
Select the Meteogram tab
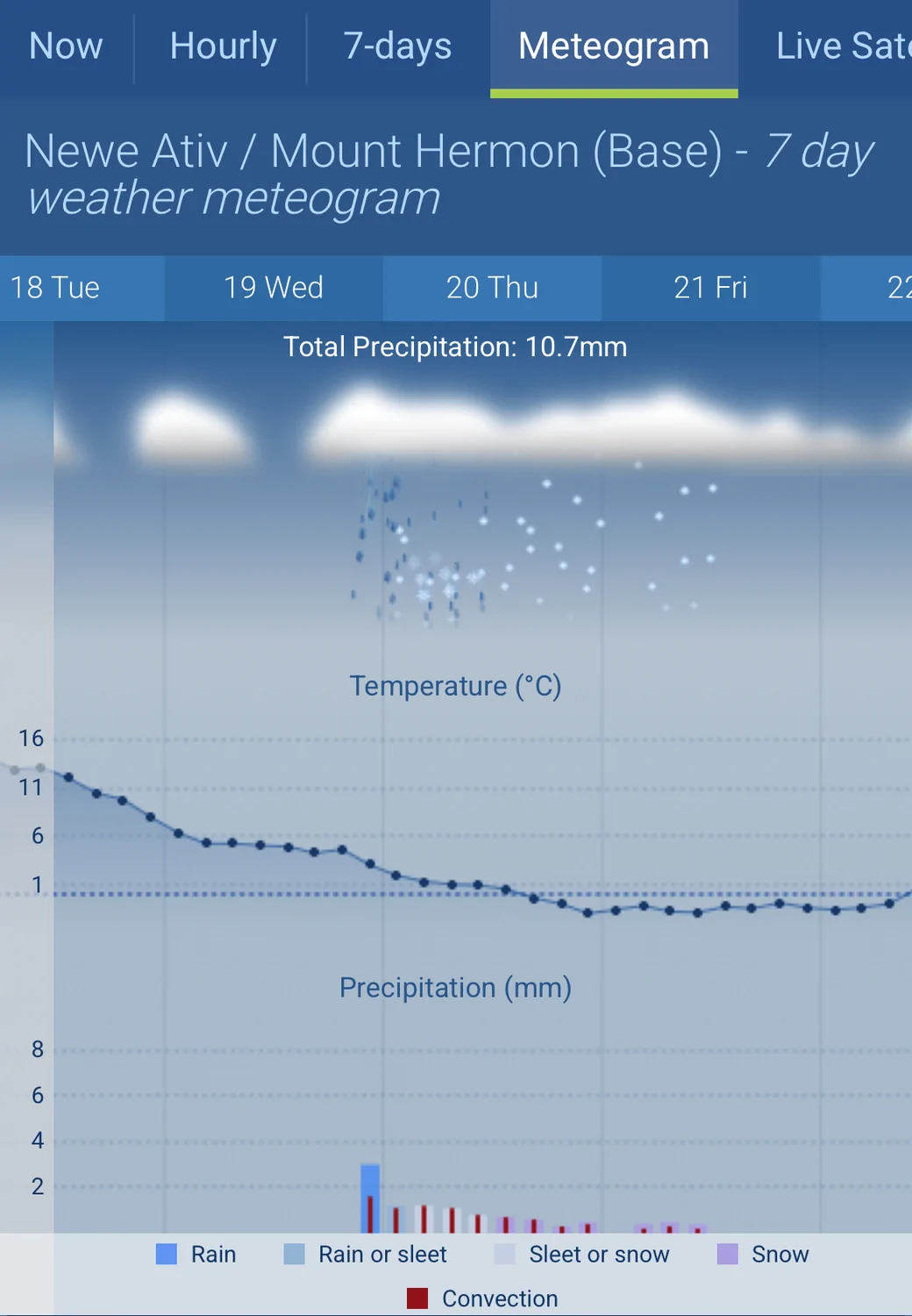[x=613, y=46]
